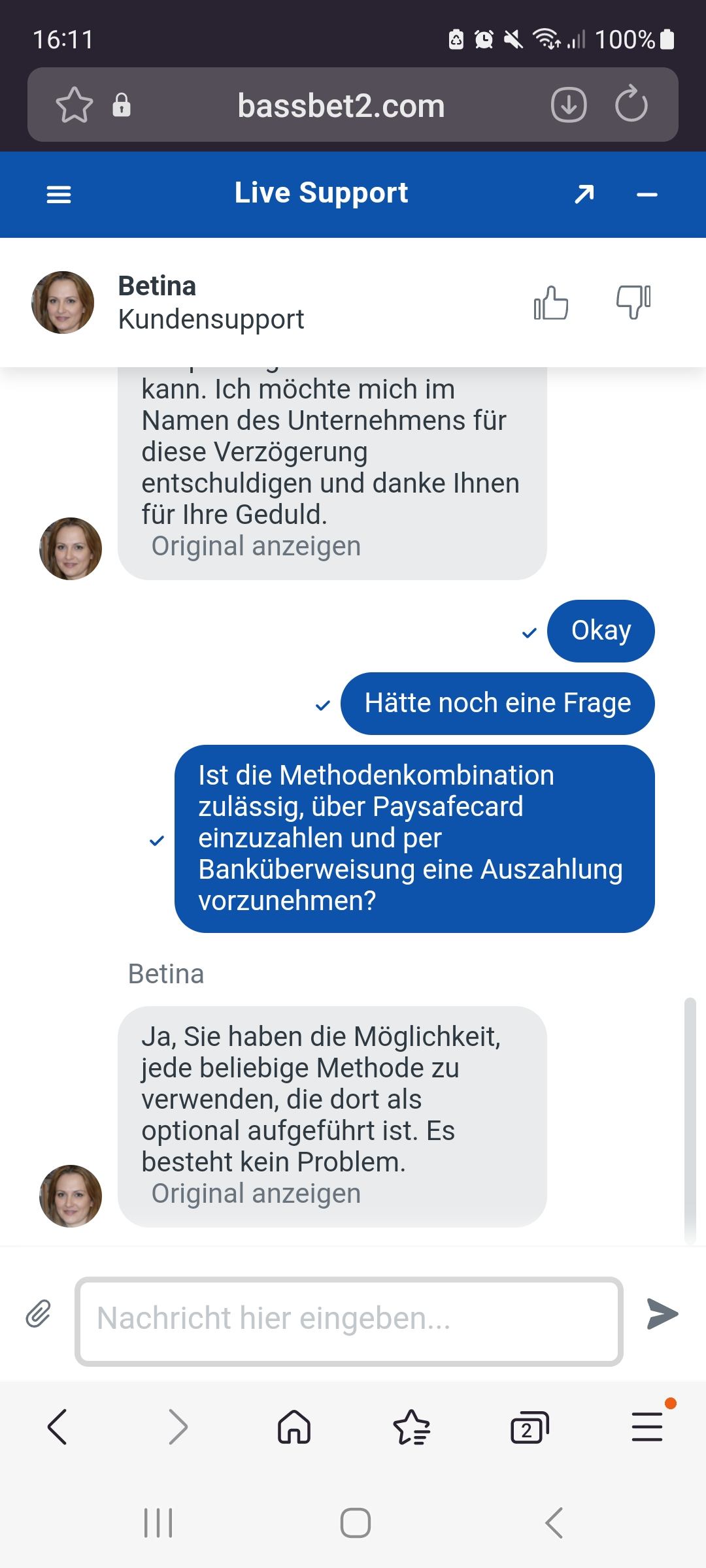The height and width of the screenshot is (1568, 706).
Task: Pop out the chat window
Action: point(584,194)
